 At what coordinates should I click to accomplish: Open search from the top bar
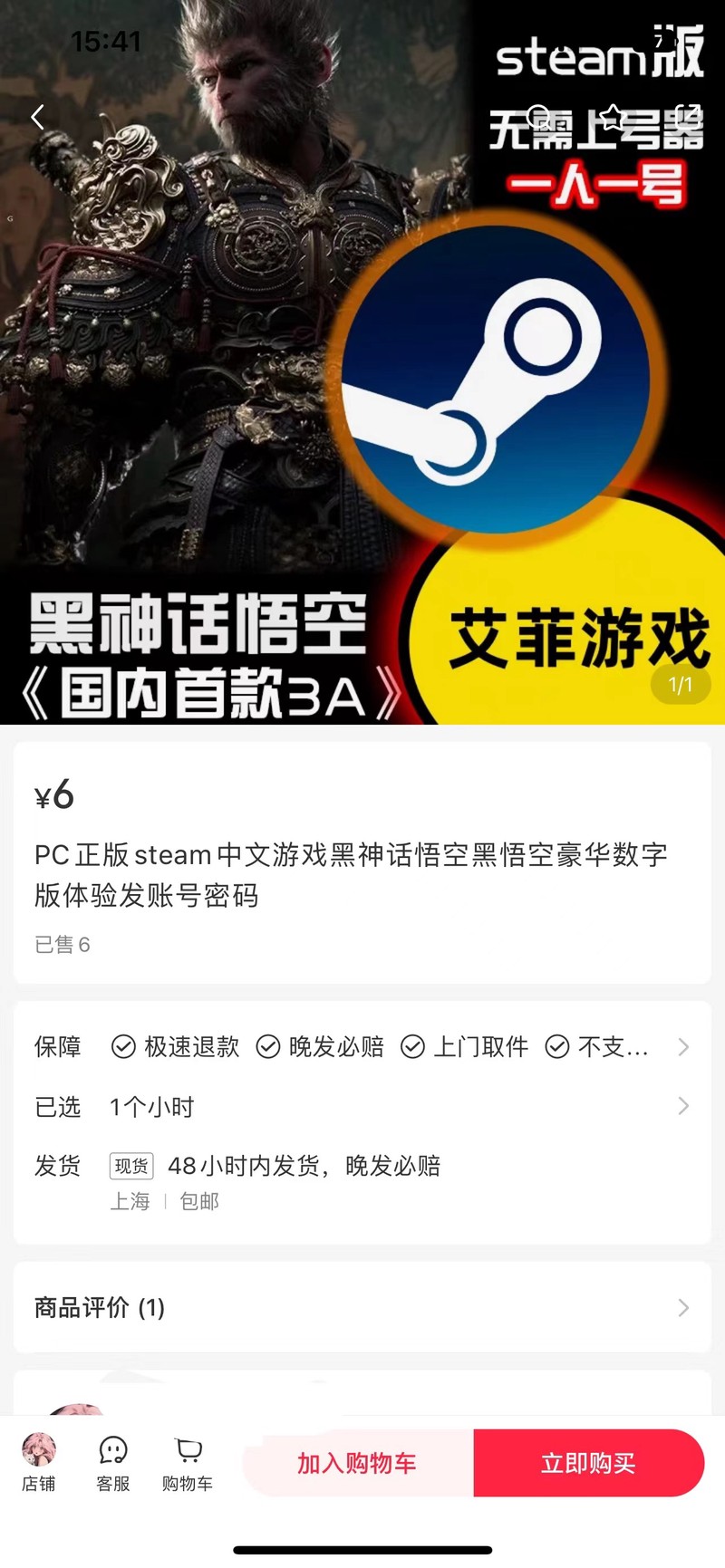[x=538, y=116]
